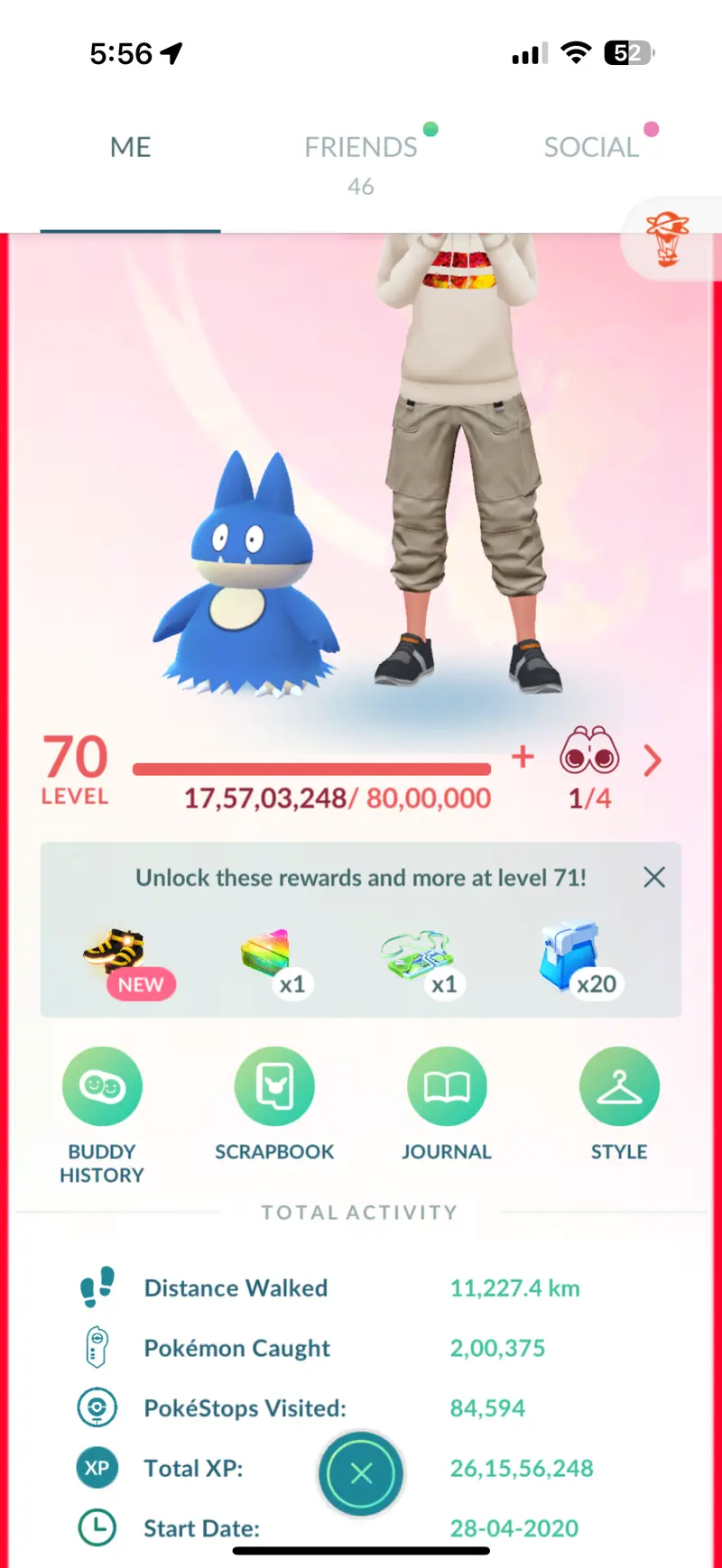
Task: Select the Me tab
Action: pos(131,147)
